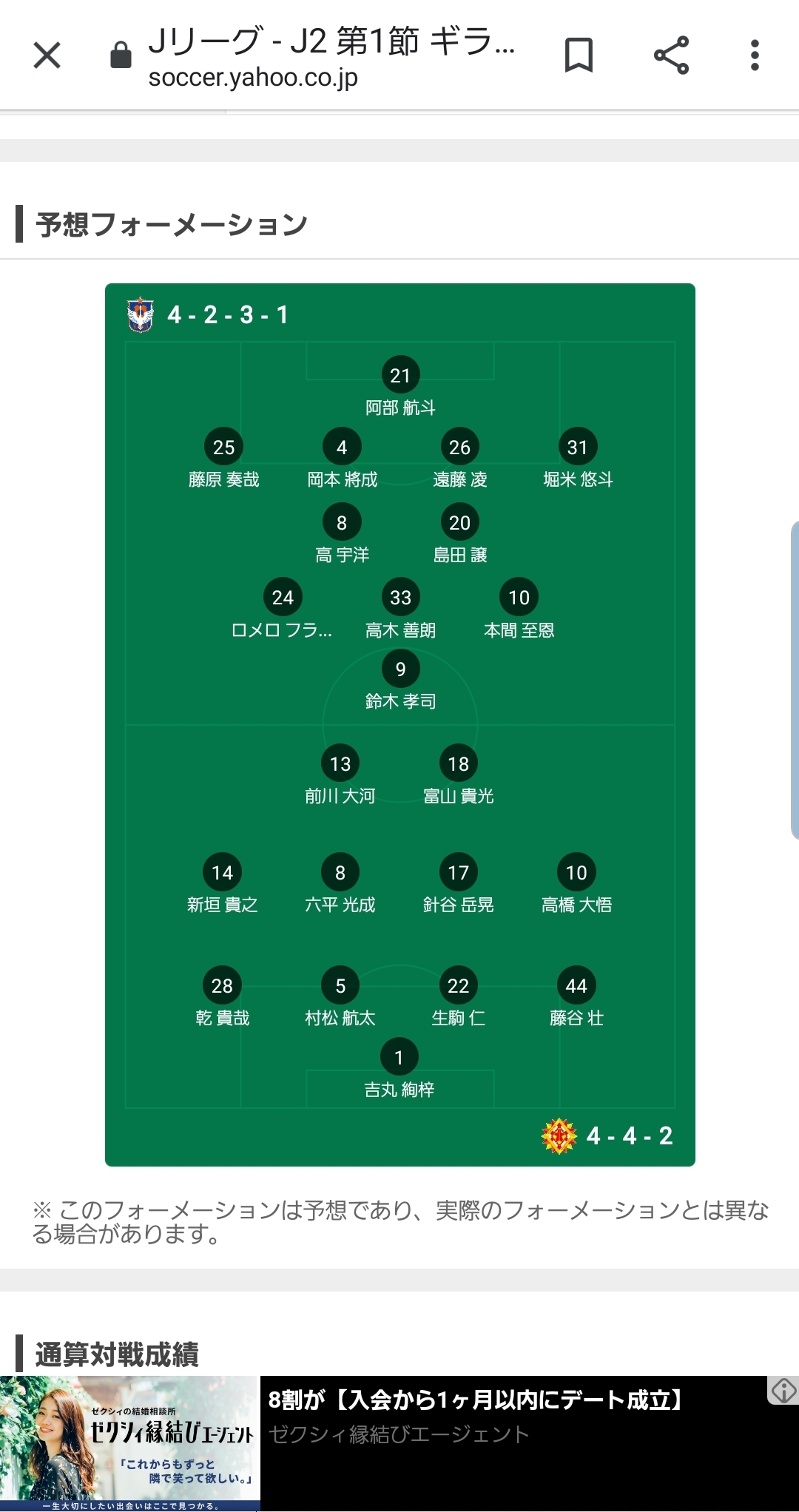The height and width of the screenshot is (1512, 799).
Task: Open goalkeeper 阿部 航斗 number 21
Action: (400, 376)
